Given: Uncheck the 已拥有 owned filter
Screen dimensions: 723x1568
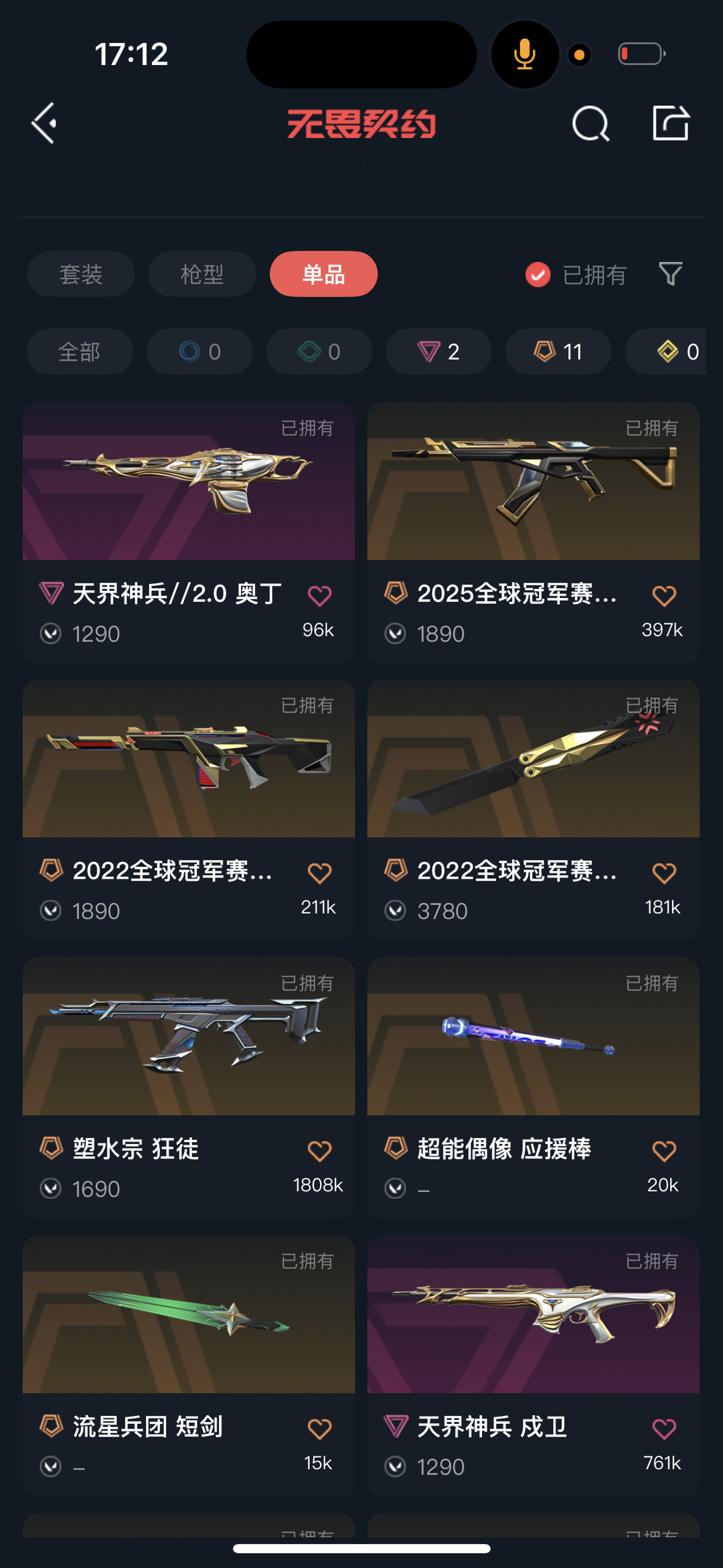Looking at the screenshot, I should 538,275.
